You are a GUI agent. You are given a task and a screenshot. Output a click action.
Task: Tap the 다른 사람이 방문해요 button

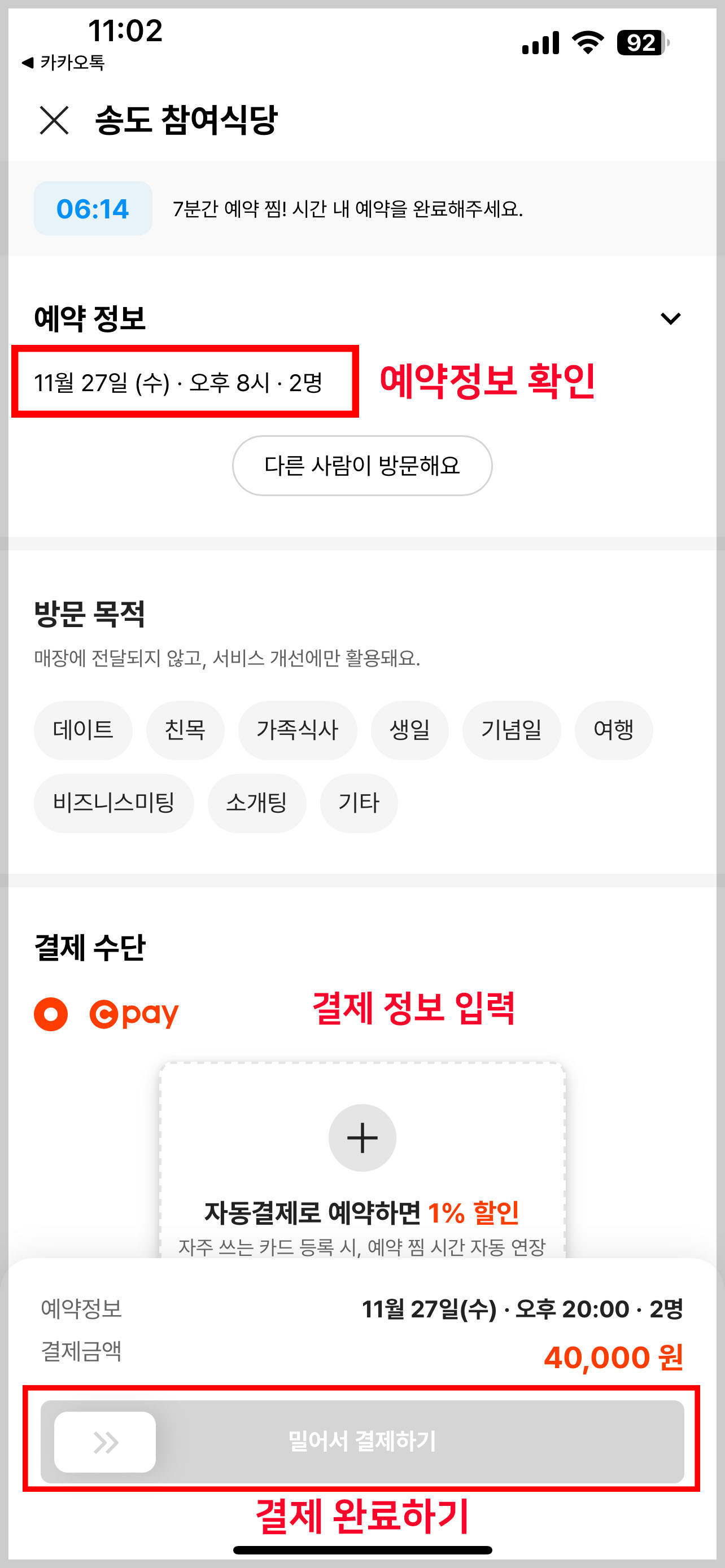point(362,465)
